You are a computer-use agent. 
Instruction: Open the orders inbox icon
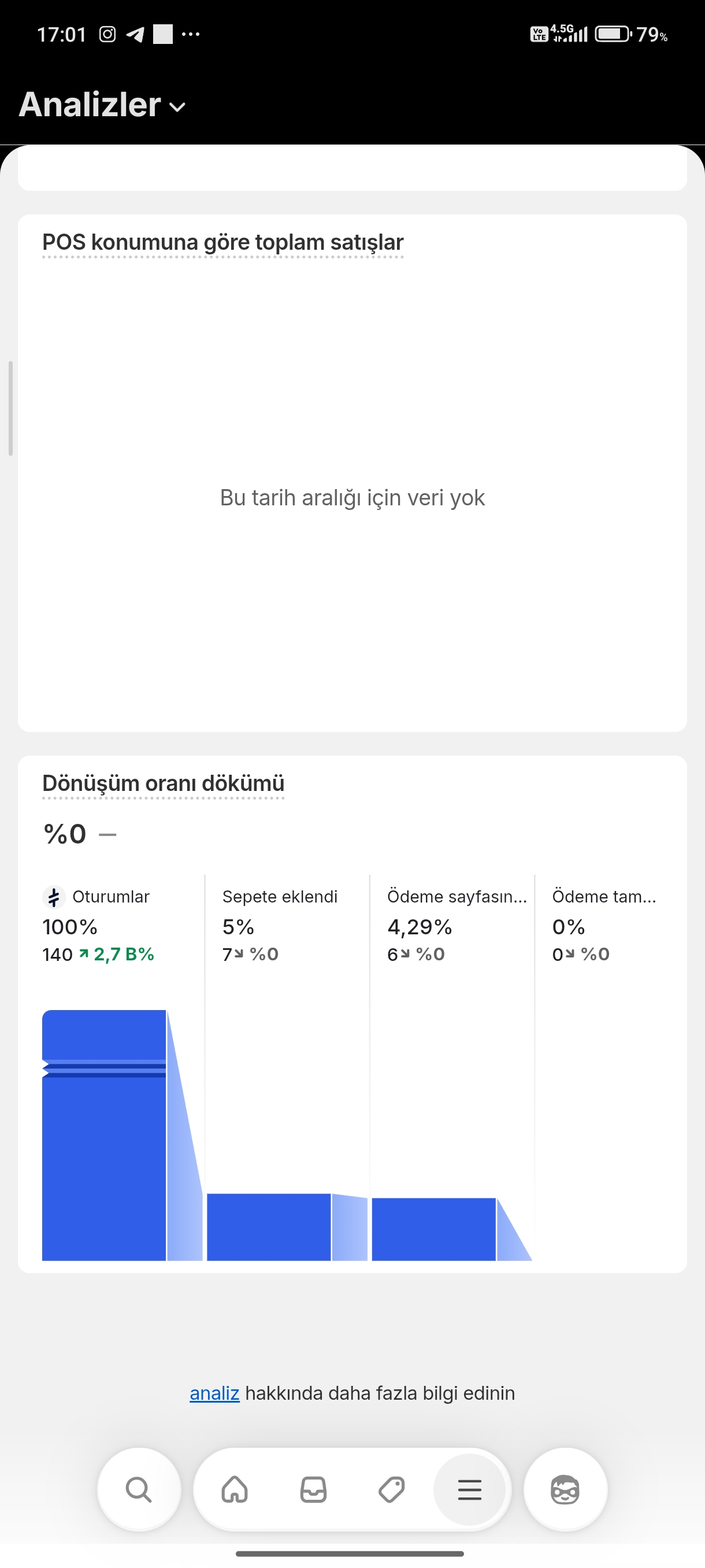click(x=314, y=1491)
